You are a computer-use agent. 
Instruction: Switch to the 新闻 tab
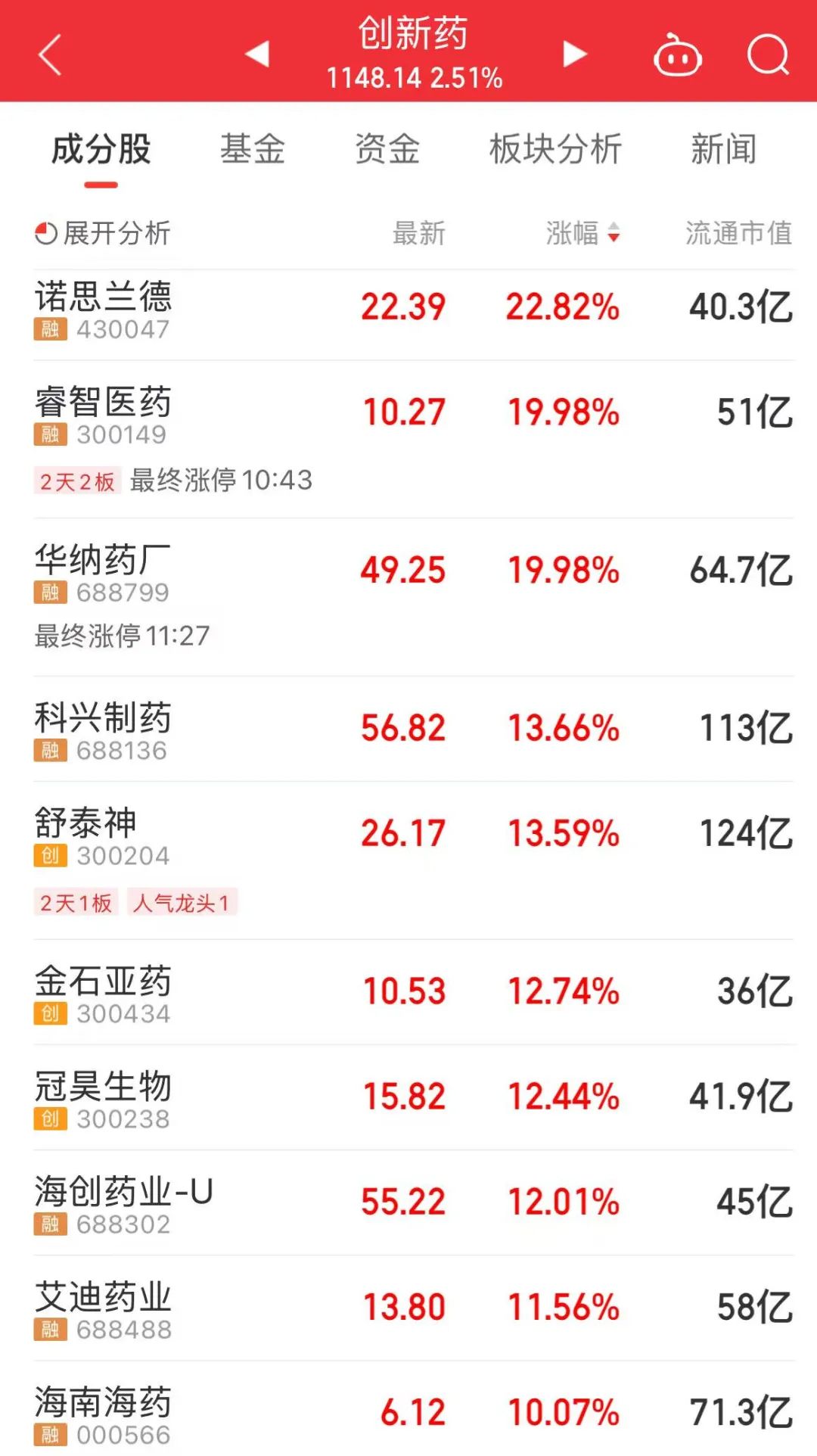(723, 149)
